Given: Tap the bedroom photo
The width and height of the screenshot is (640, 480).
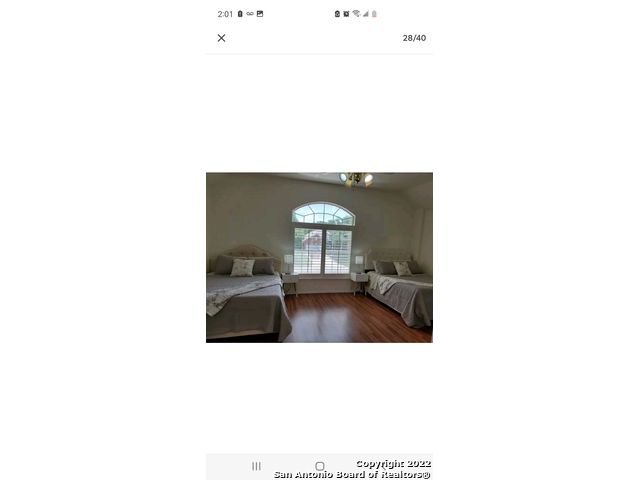Looking at the screenshot, I should click(x=319, y=257).
